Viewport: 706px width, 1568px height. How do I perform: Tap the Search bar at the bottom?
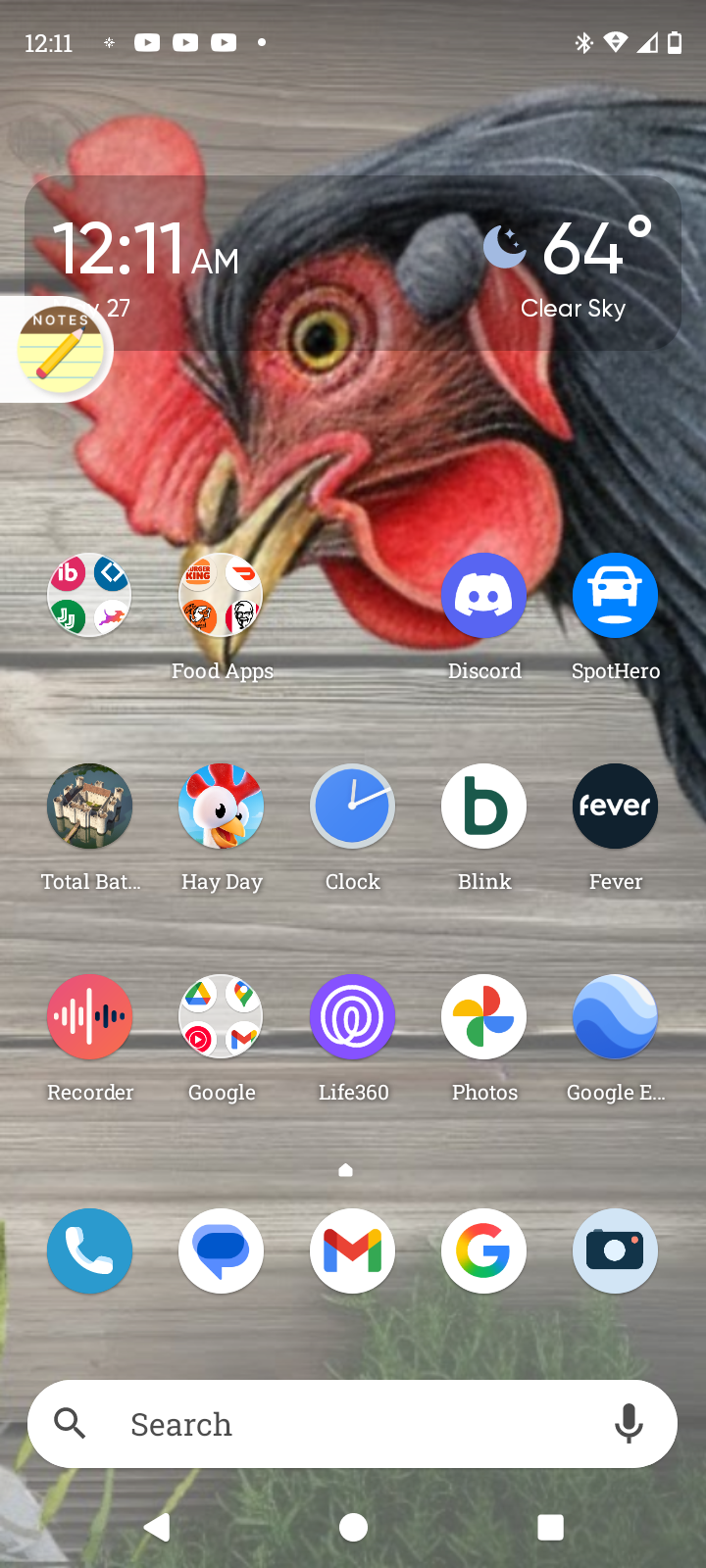click(324, 1424)
